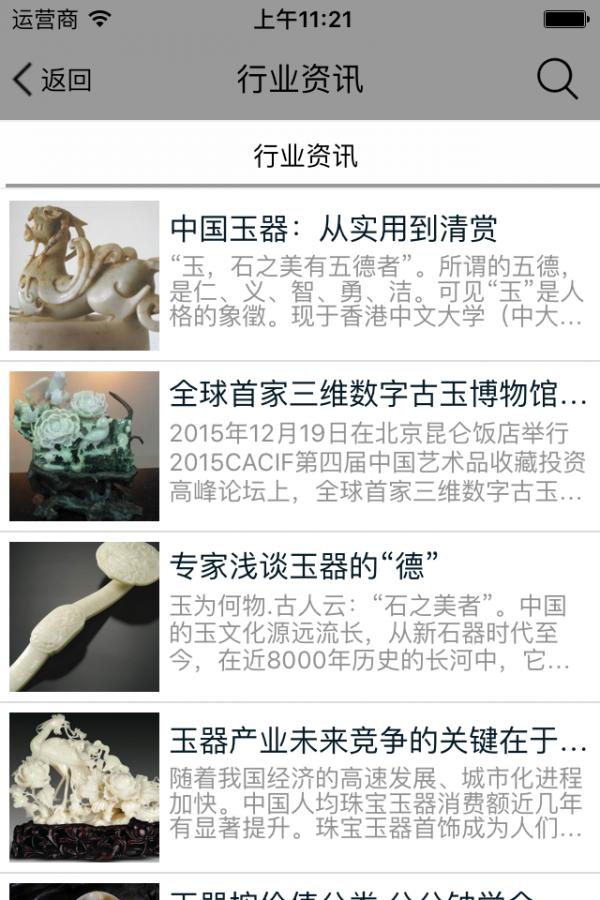Screen dimensions: 600x900
Task: Read 全球首家三维数字古玉博物馆 article
Action: tap(378, 395)
